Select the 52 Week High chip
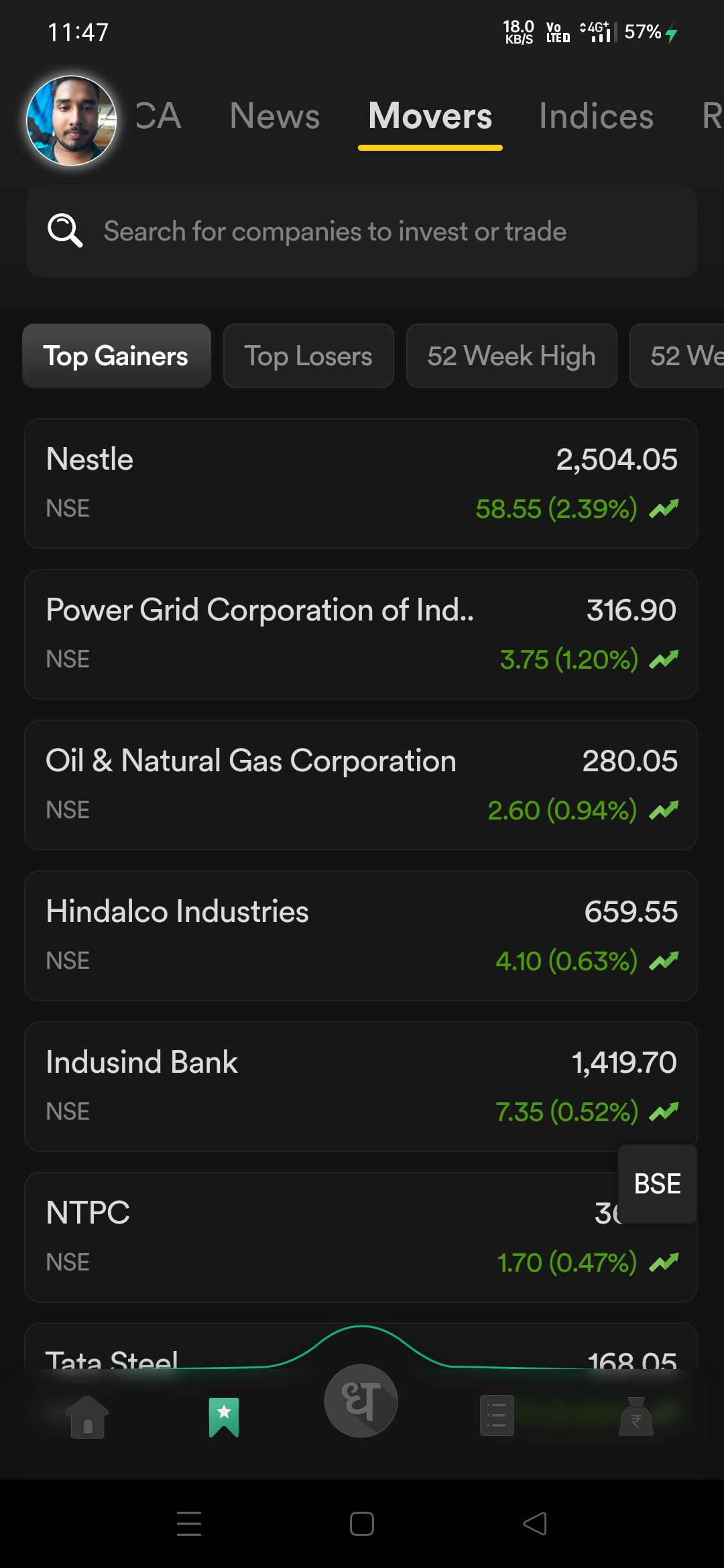This screenshot has width=724, height=1568. [511, 356]
